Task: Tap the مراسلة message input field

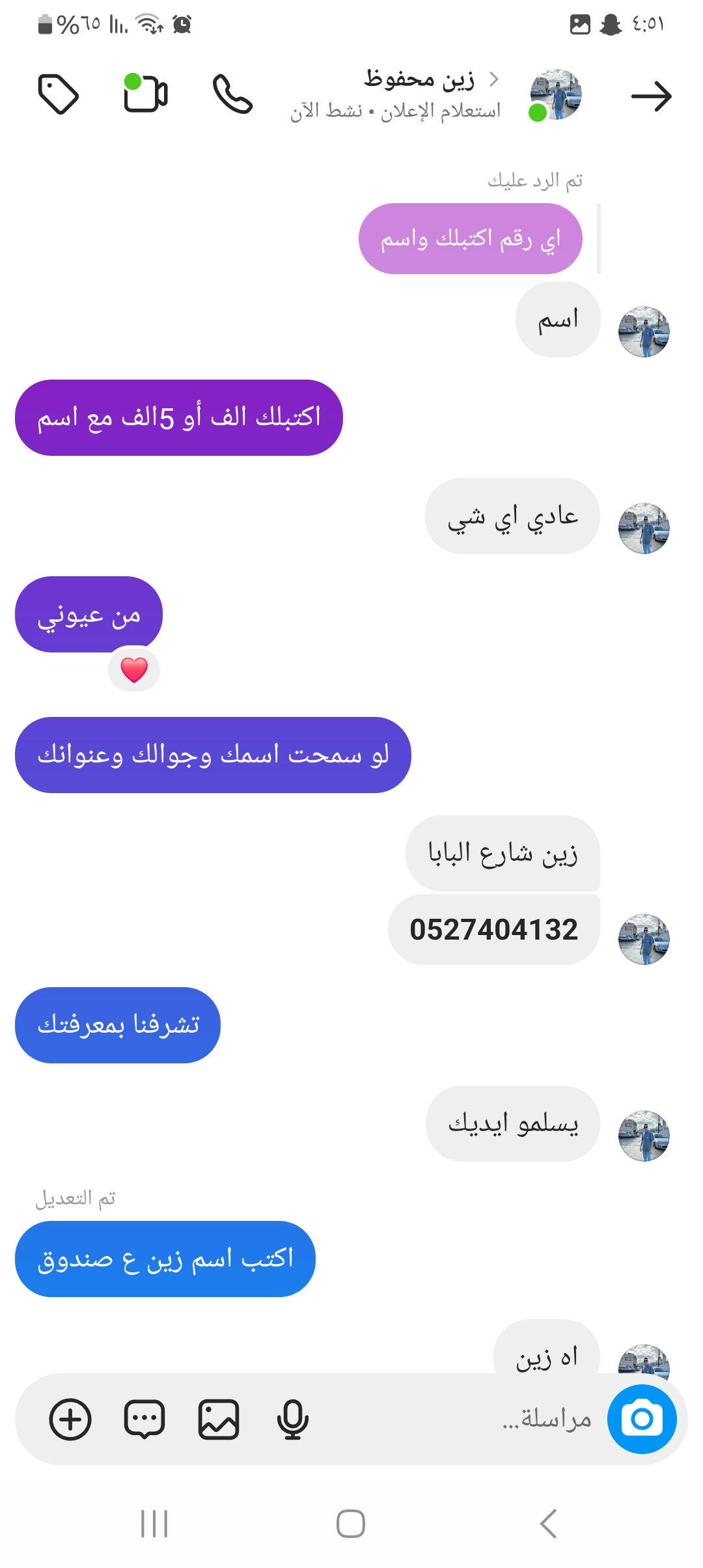Action: [x=456, y=1419]
